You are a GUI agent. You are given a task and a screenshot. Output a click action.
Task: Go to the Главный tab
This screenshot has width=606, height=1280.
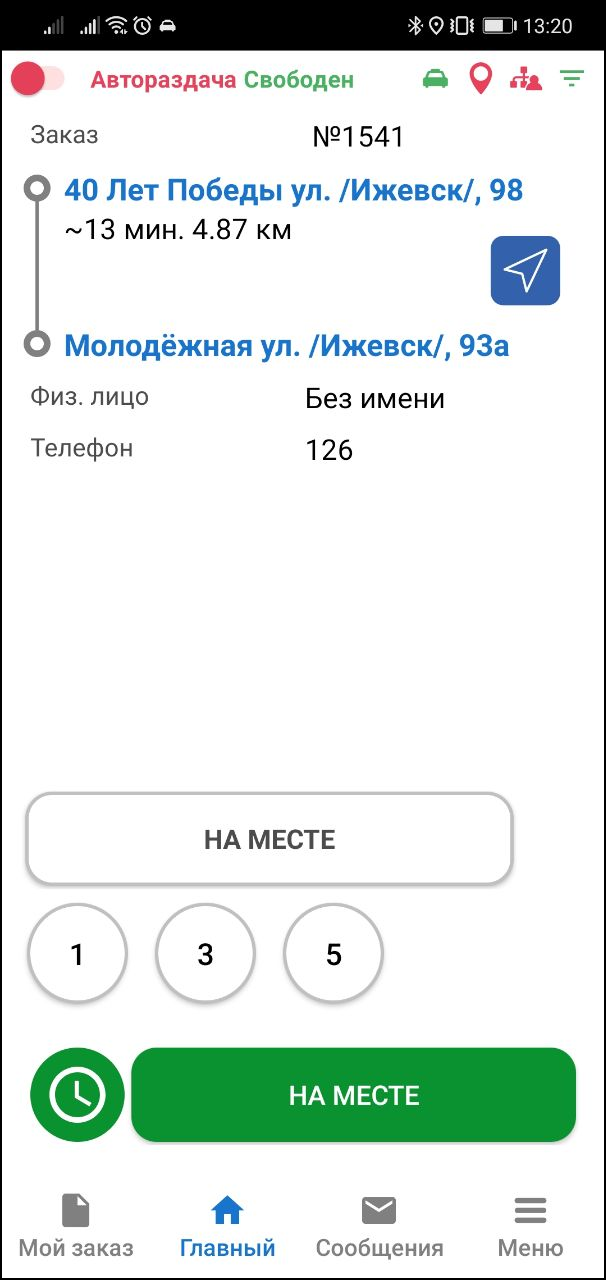227,1225
